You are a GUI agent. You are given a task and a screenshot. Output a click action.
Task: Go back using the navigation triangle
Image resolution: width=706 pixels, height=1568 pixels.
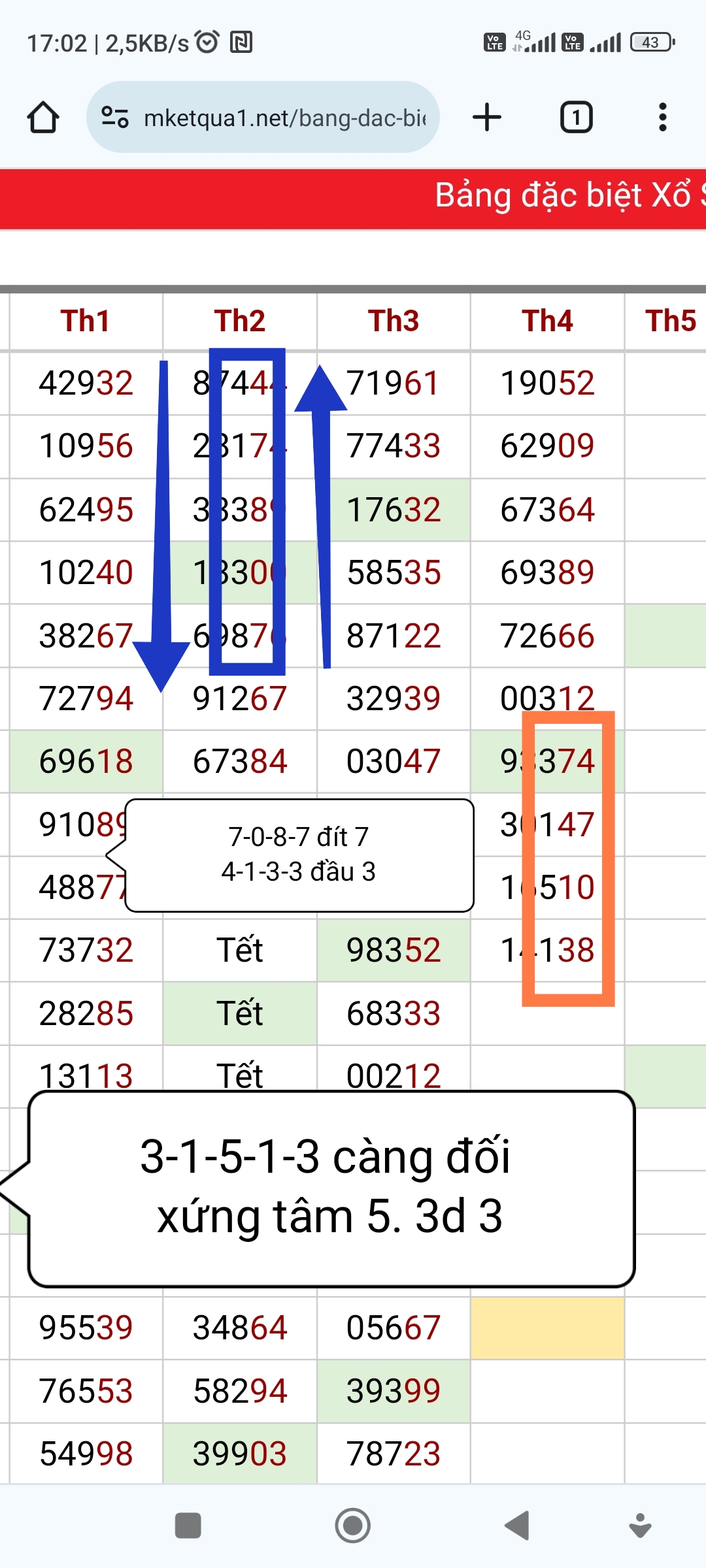(x=517, y=1526)
